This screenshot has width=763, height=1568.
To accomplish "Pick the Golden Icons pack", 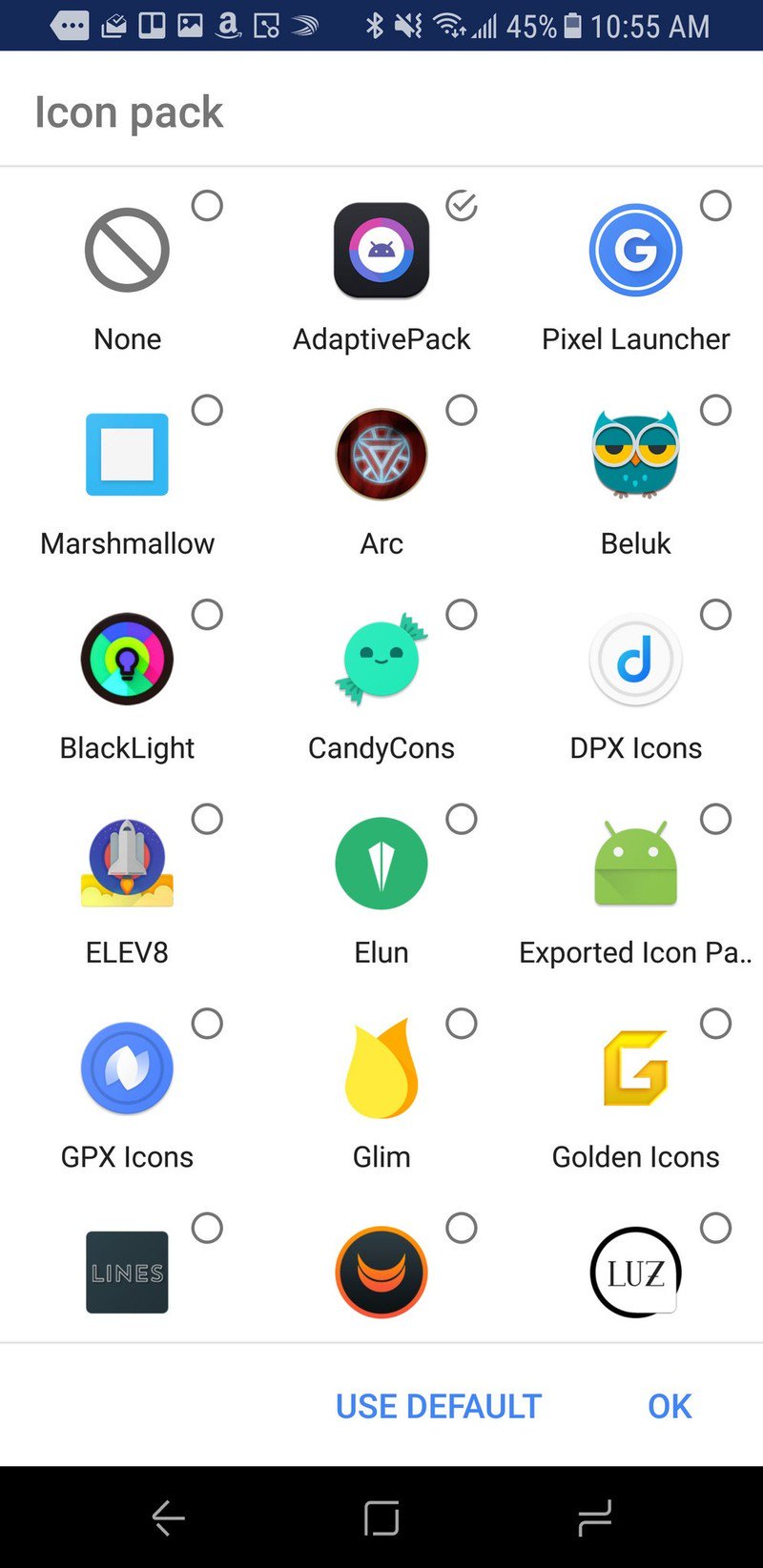I will (635, 1067).
